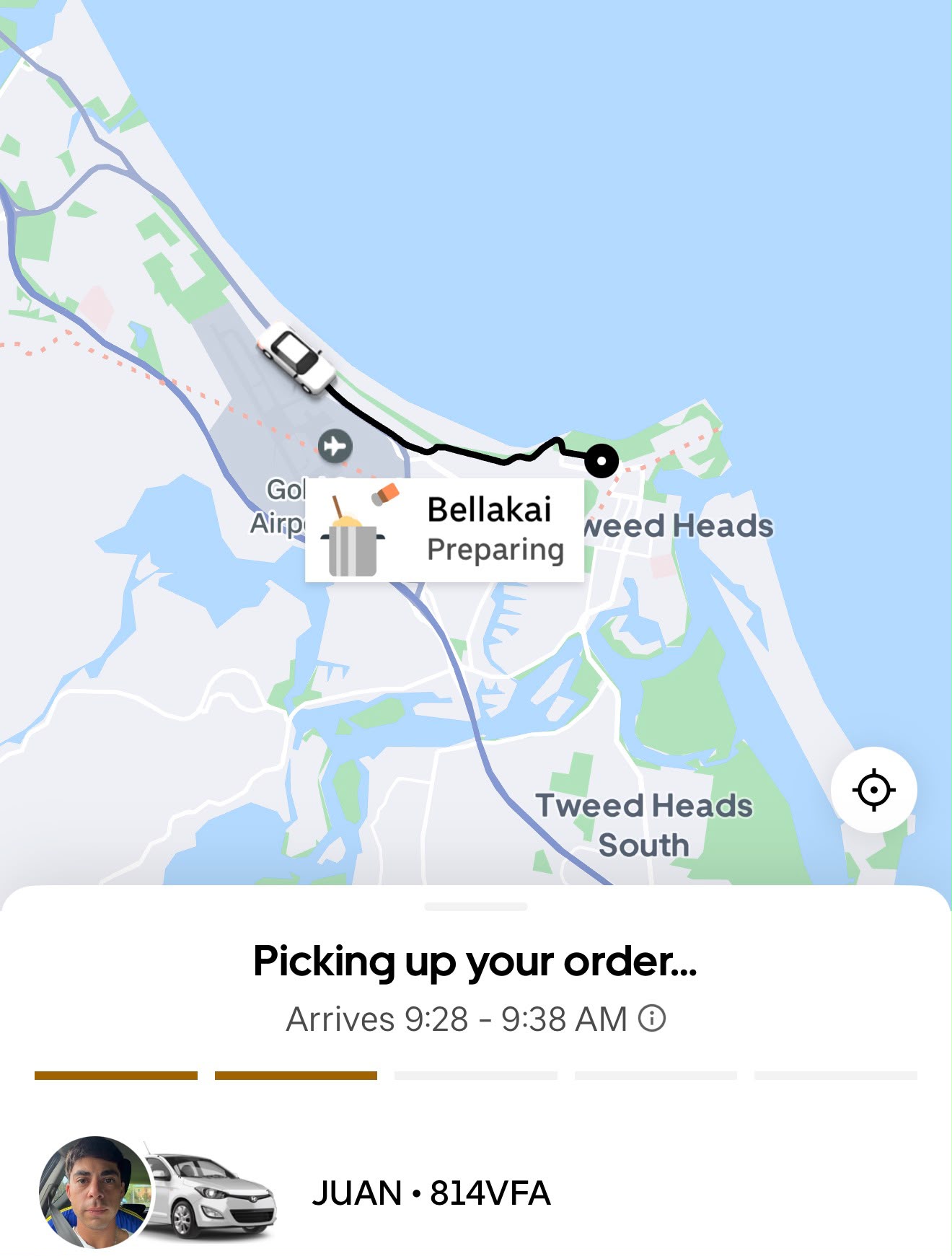The height and width of the screenshot is (1256, 952).
Task: Tap the bottom sheet drag handle
Action: (x=476, y=907)
